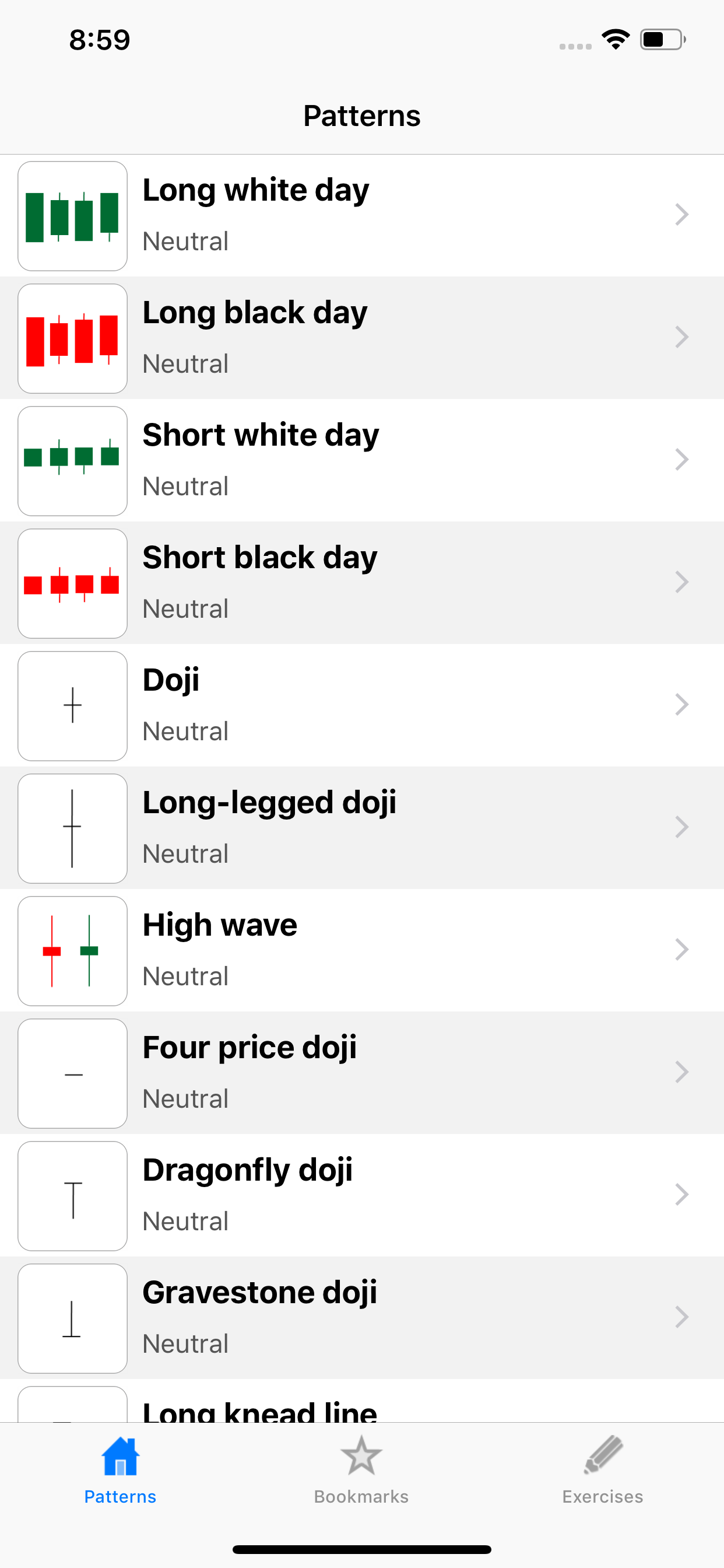Open High wave details via chevron

pyautogui.click(x=682, y=950)
